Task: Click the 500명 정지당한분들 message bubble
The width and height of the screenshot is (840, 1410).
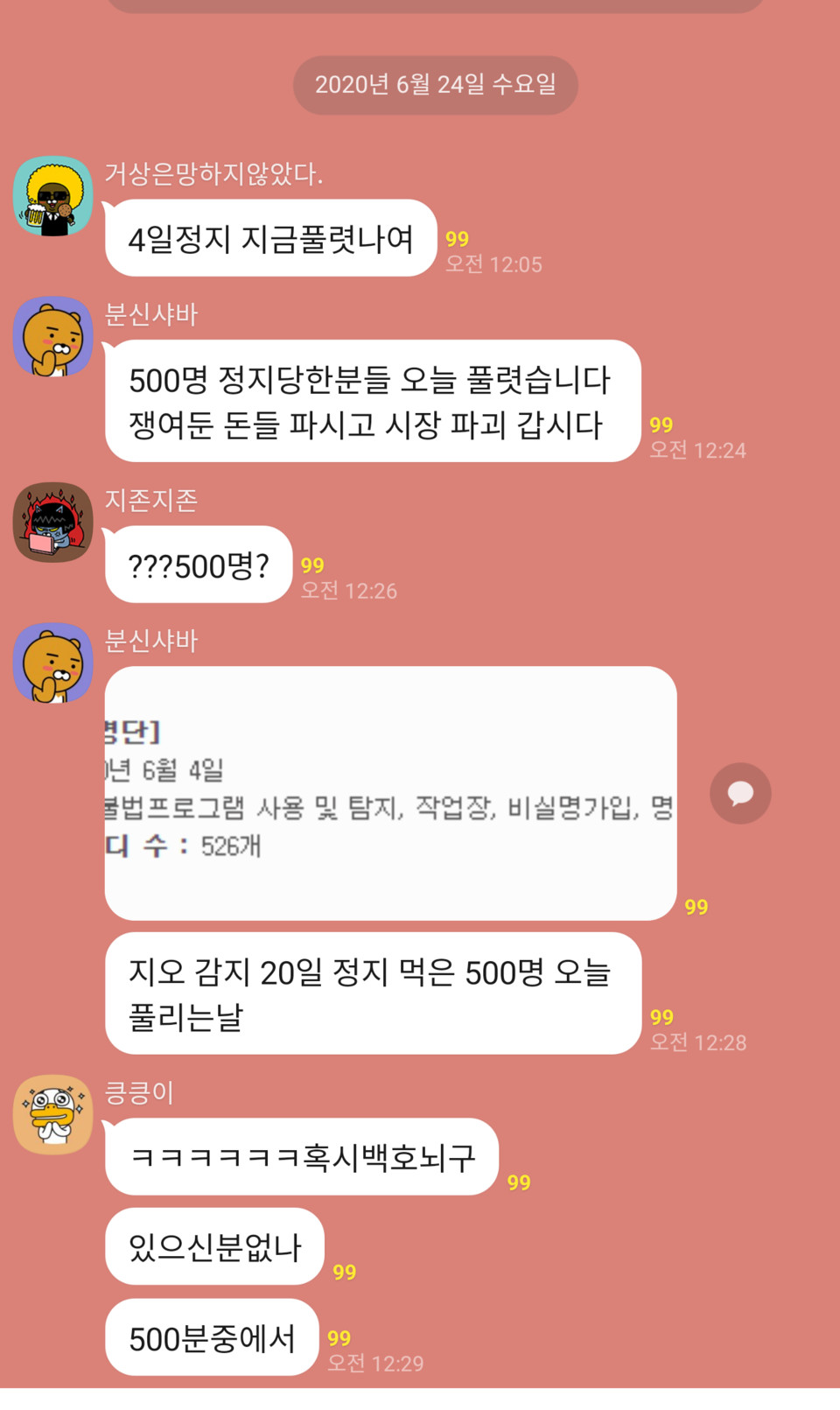Action: (371, 403)
